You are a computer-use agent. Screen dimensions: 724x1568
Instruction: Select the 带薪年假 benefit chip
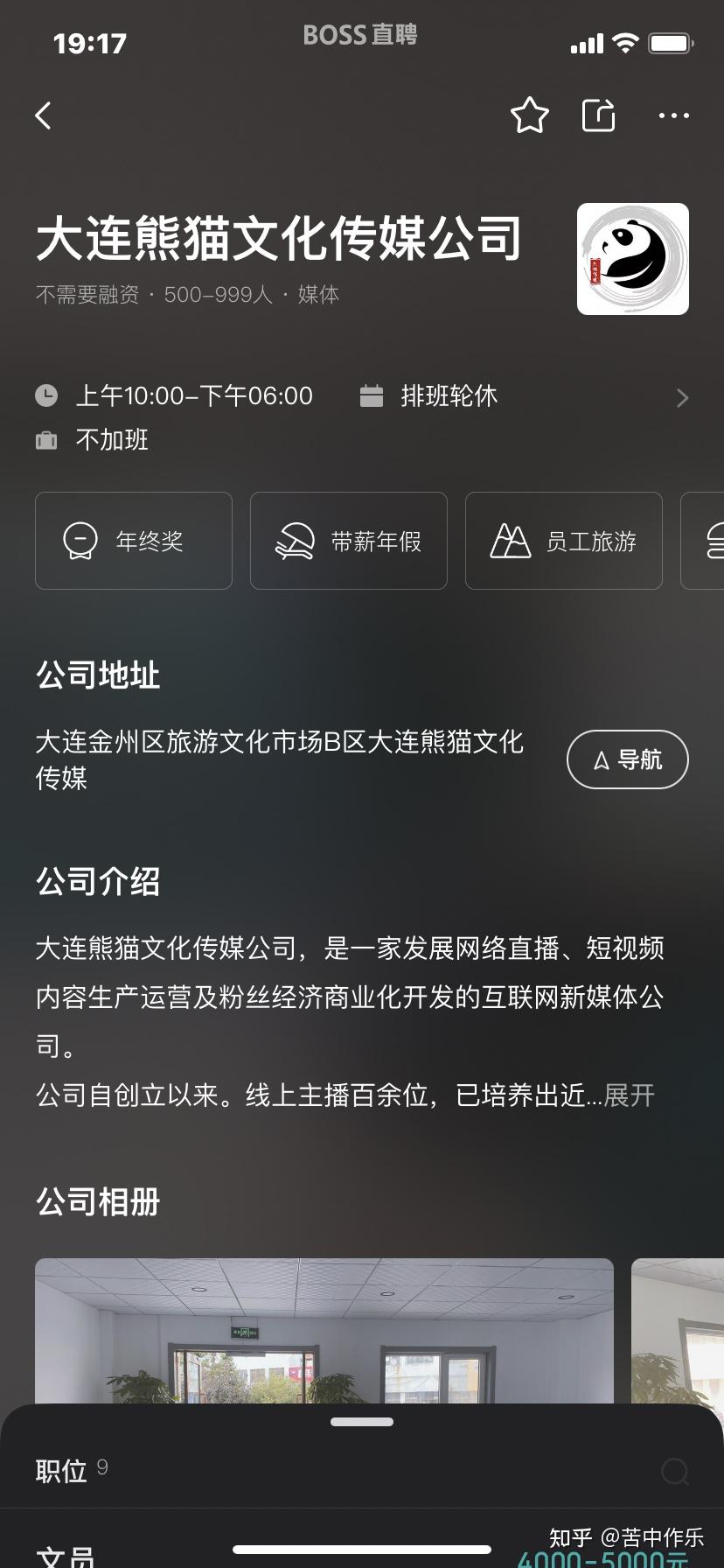[349, 541]
